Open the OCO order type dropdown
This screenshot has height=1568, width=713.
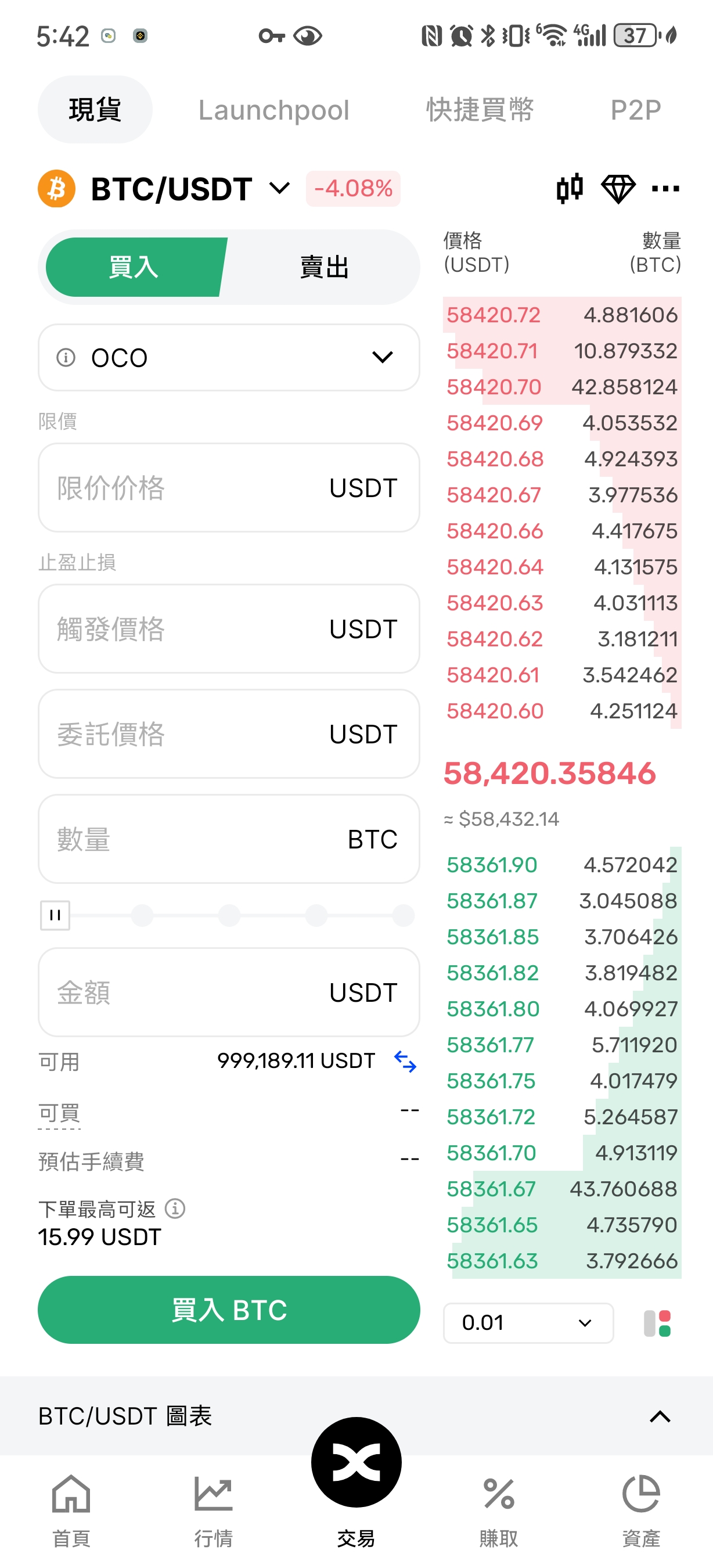pos(229,357)
